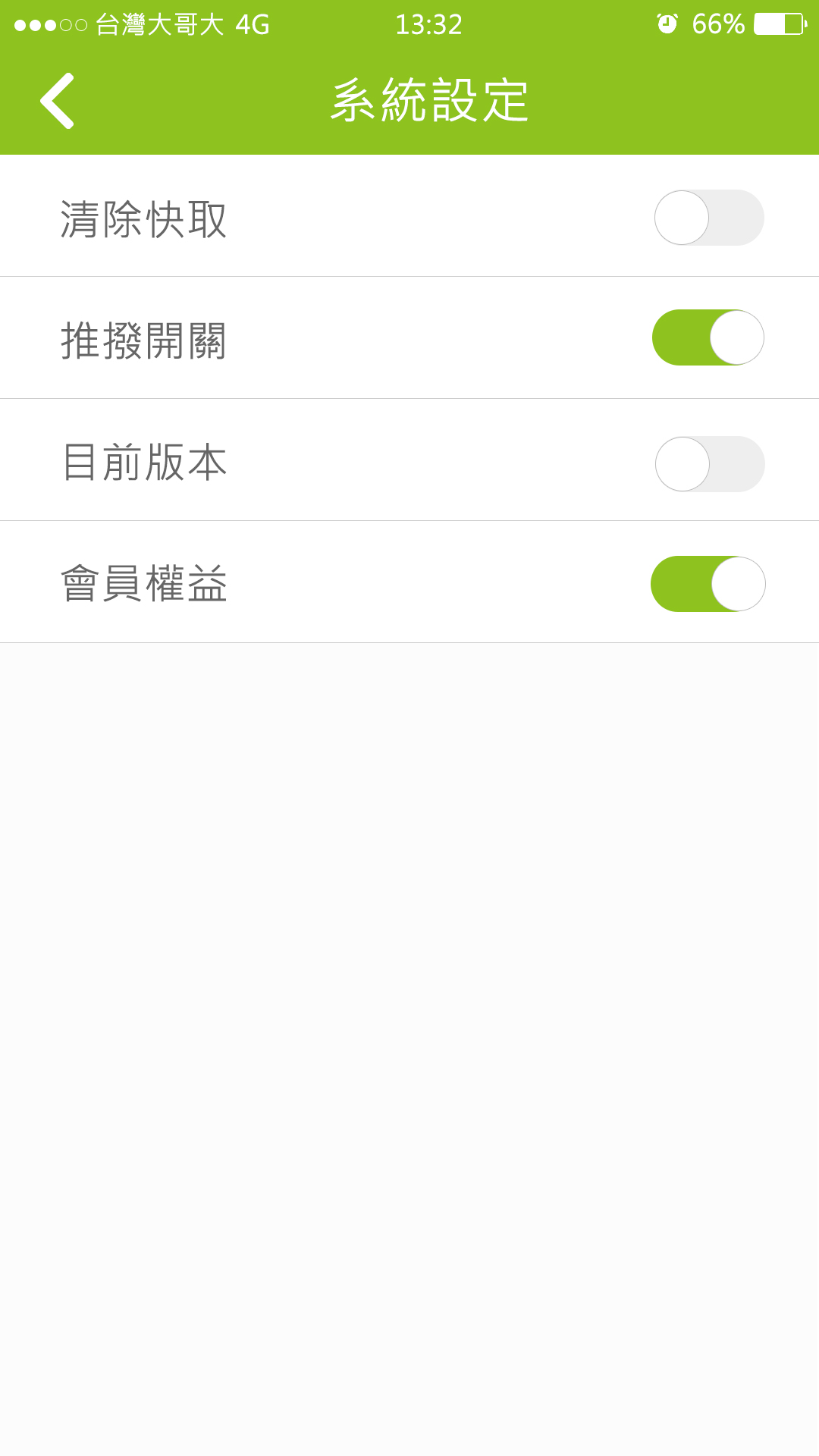This screenshot has height=1456, width=819.
Task: Disable the 推撥開關 toggle
Action: click(708, 337)
